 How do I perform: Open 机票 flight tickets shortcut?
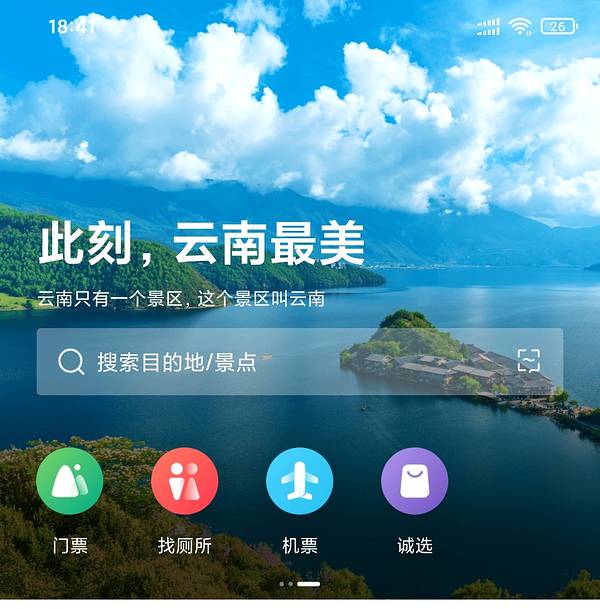pos(299,481)
